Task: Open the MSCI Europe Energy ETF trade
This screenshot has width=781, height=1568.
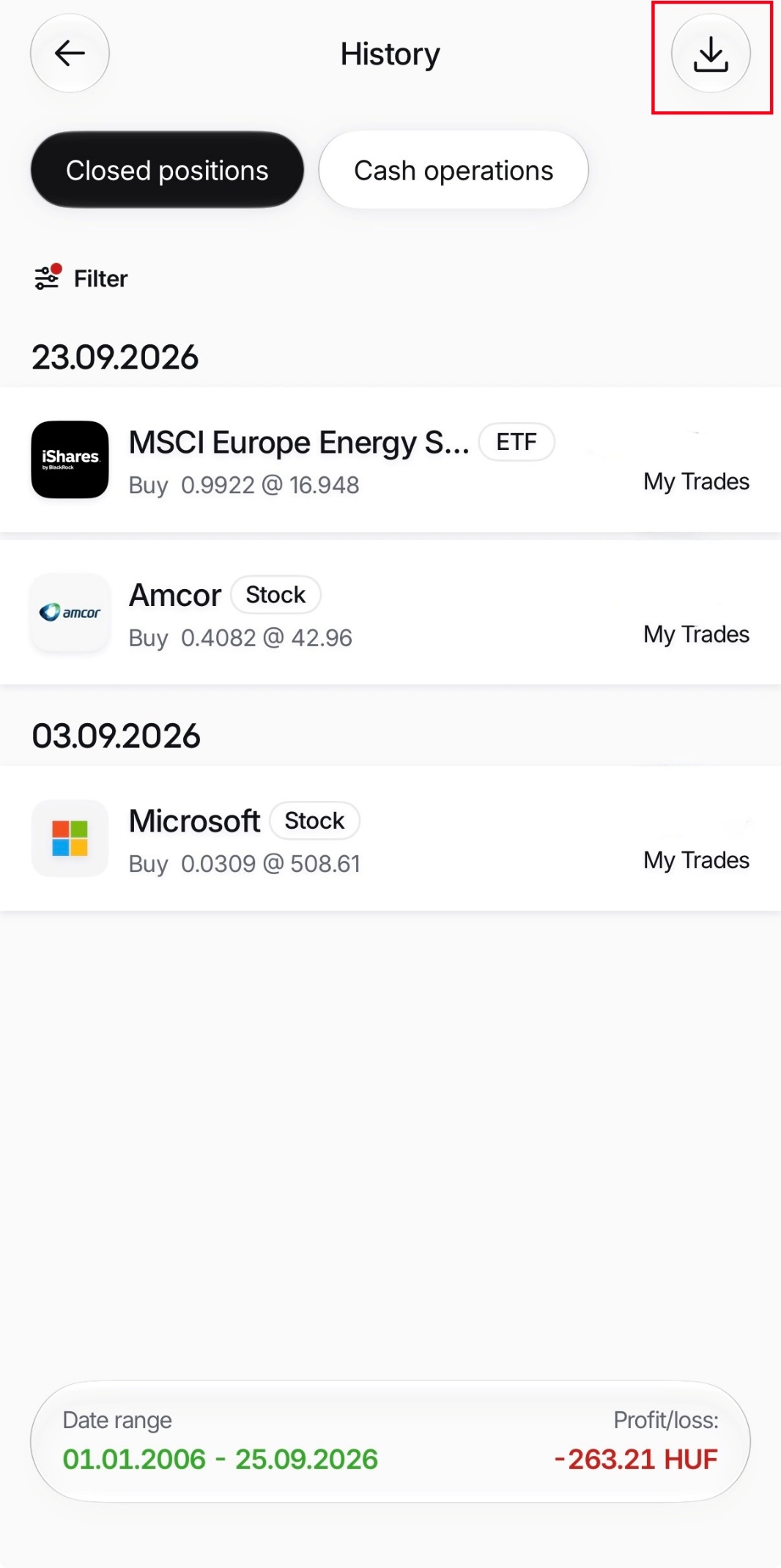Action: (x=390, y=460)
